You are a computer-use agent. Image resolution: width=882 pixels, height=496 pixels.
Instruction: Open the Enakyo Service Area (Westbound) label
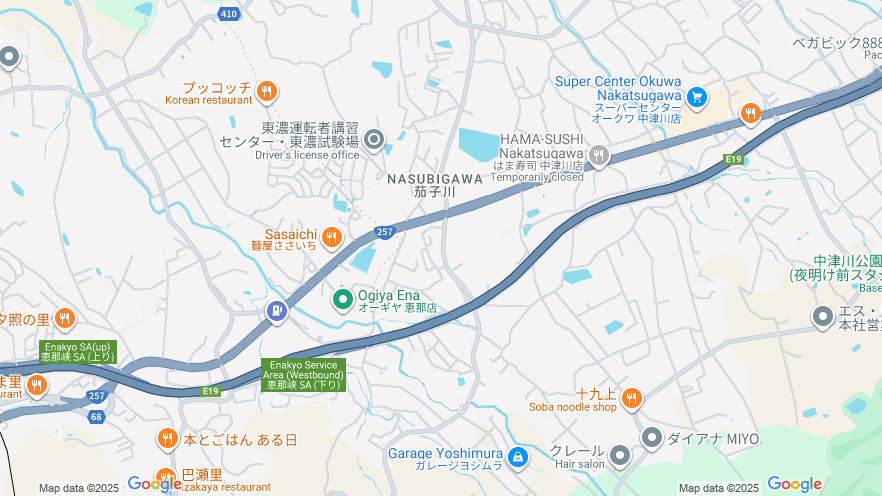click(x=303, y=374)
